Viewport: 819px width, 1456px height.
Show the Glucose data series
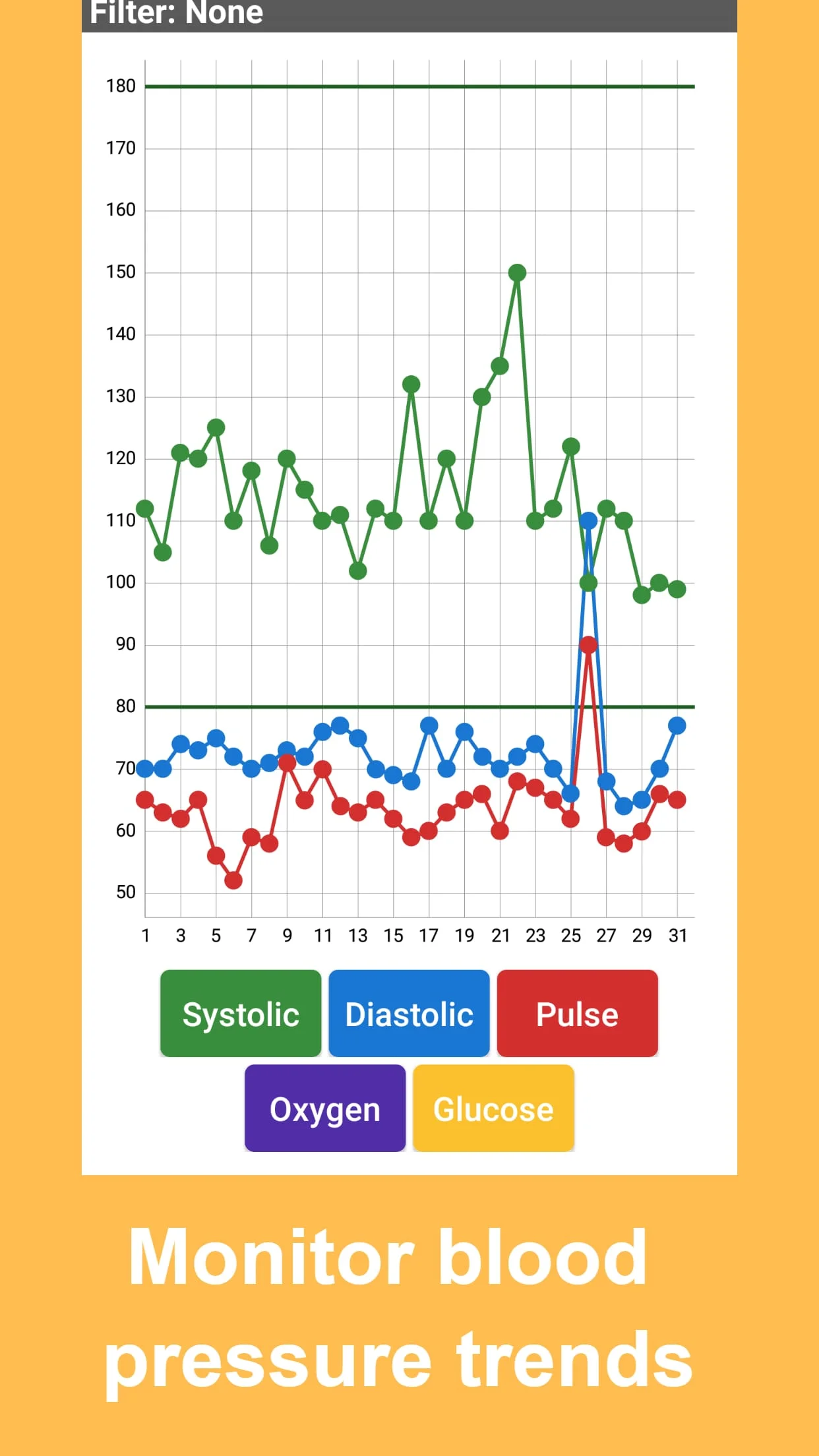(x=493, y=1108)
